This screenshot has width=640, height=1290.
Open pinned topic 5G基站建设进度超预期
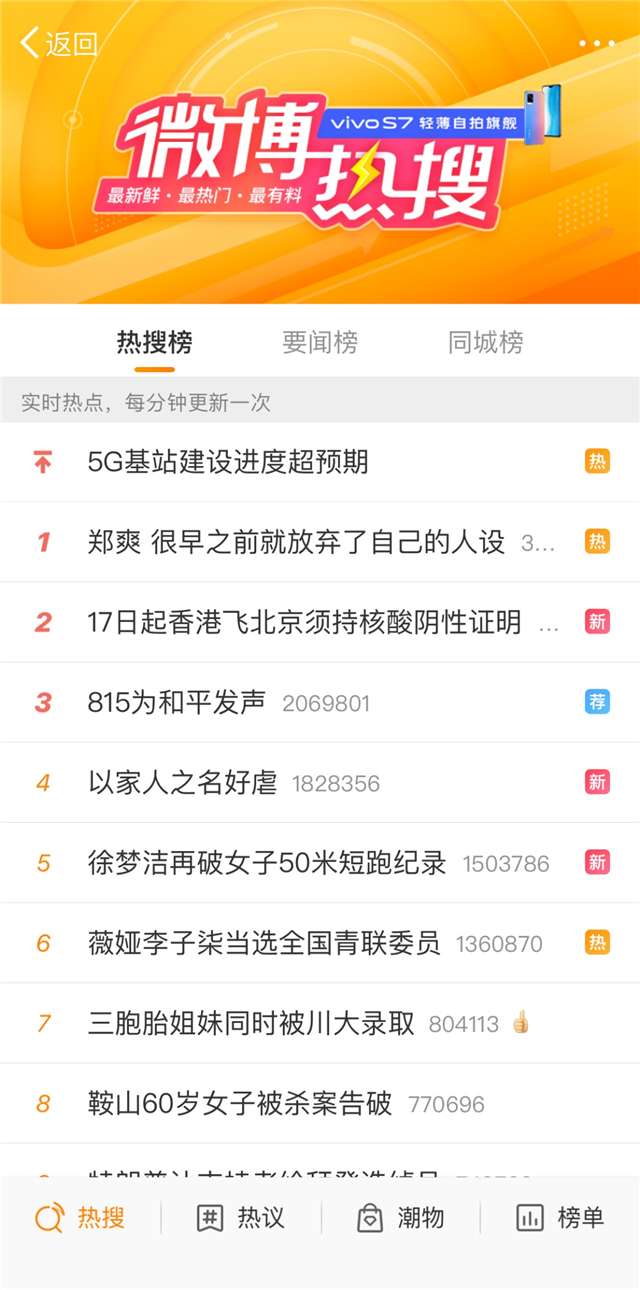[x=228, y=462]
